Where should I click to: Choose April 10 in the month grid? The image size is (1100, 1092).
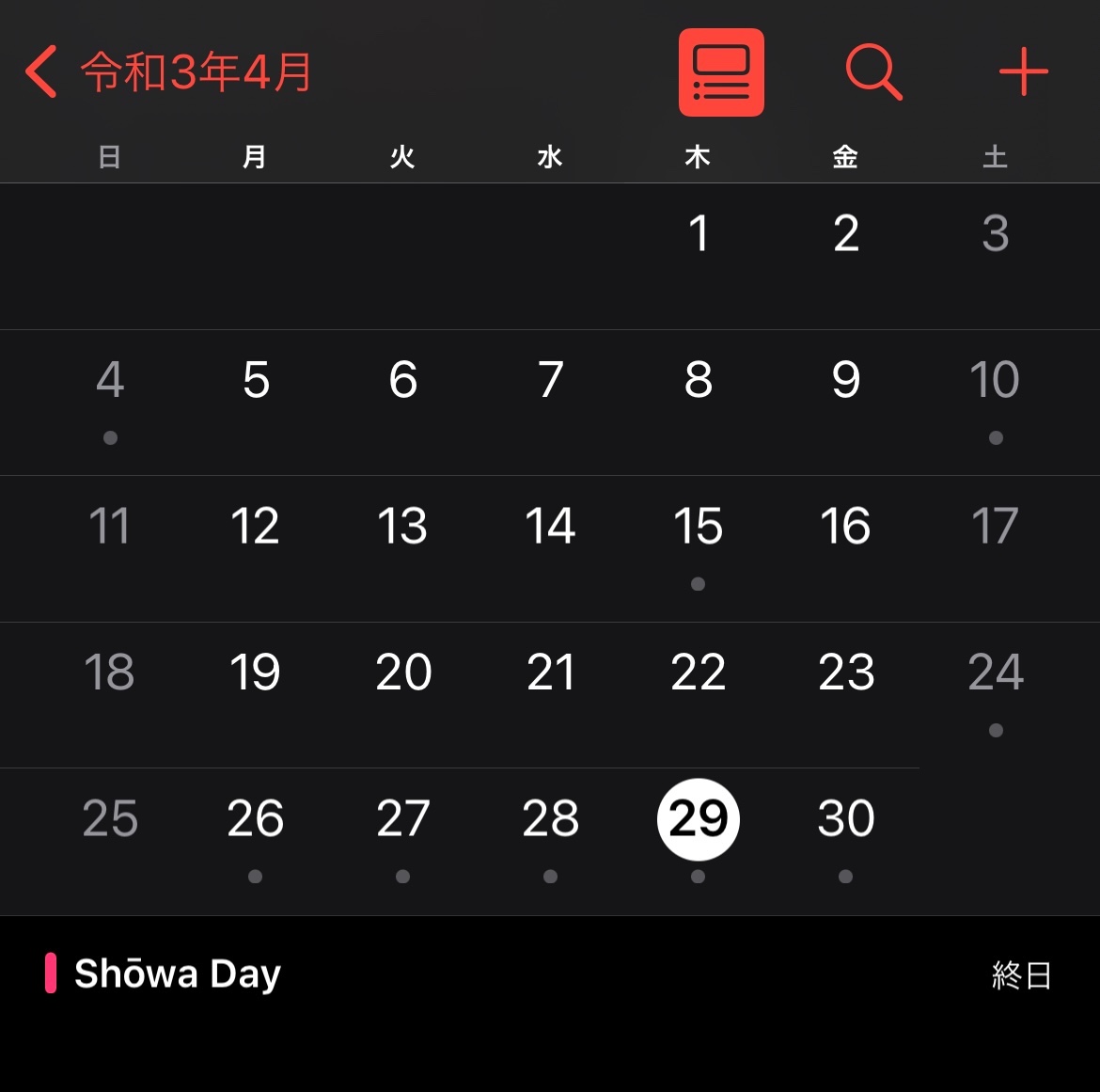pyautogui.click(x=995, y=380)
